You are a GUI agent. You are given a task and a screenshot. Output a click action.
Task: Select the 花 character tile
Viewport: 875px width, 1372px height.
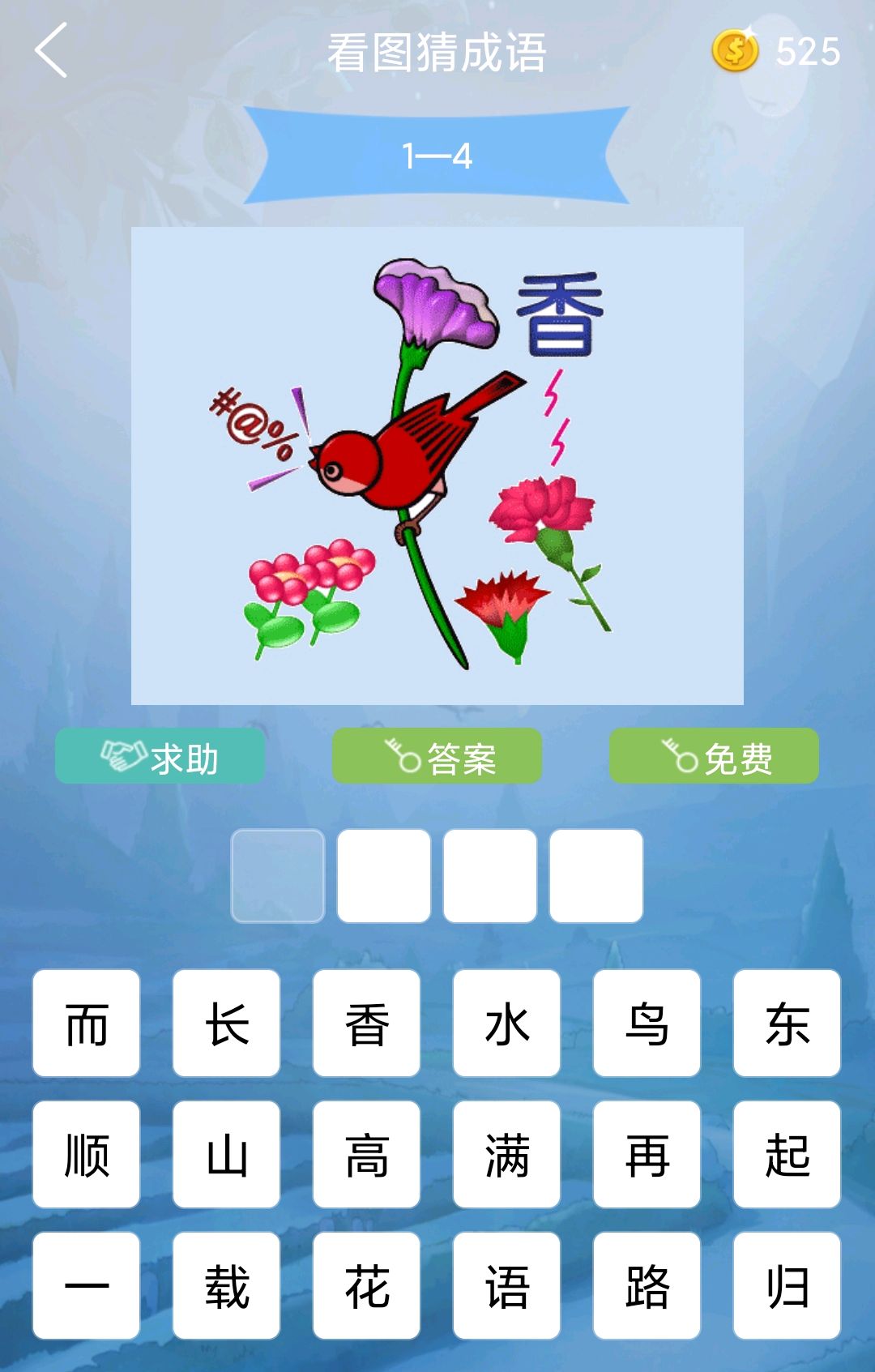point(367,1284)
